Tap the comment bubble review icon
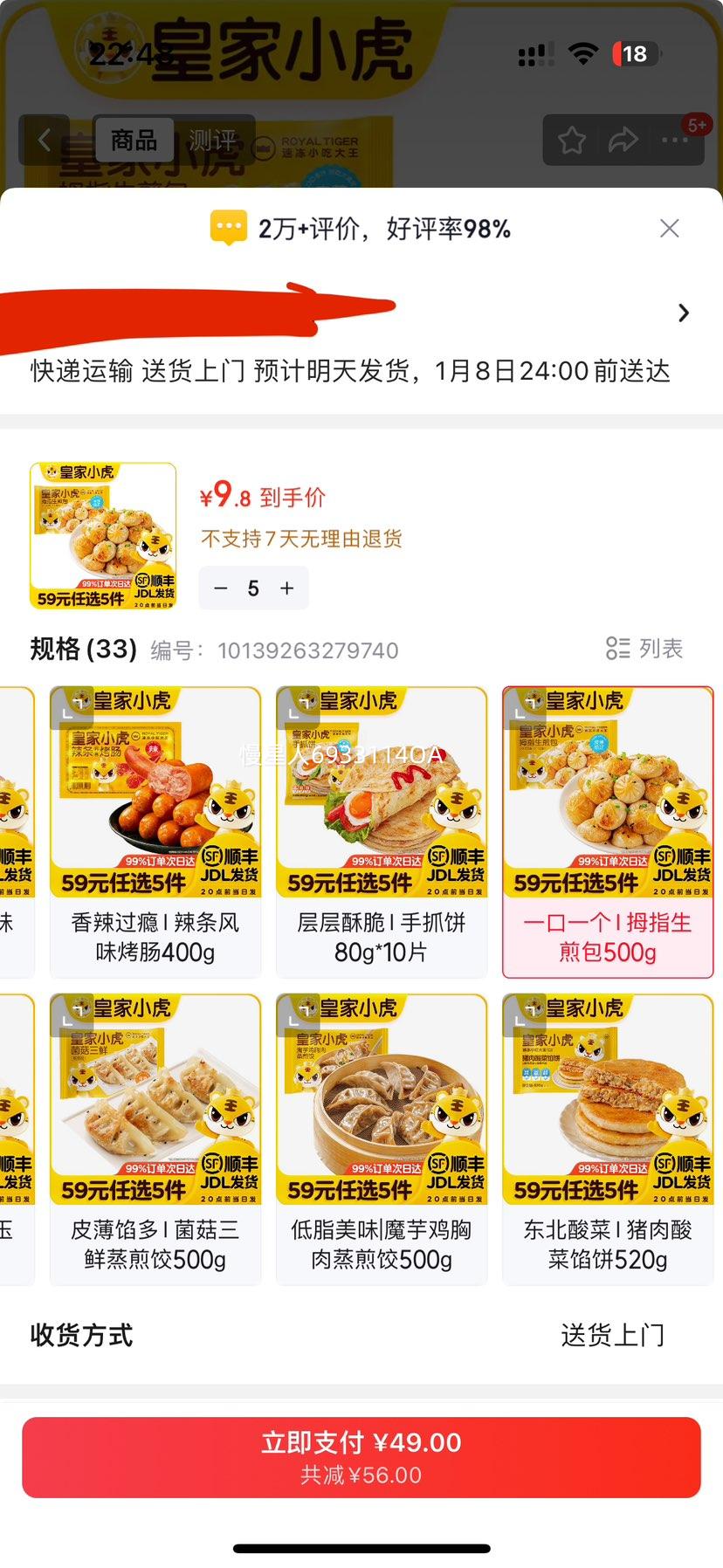This screenshot has width=723, height=1568. click(228, 228)
